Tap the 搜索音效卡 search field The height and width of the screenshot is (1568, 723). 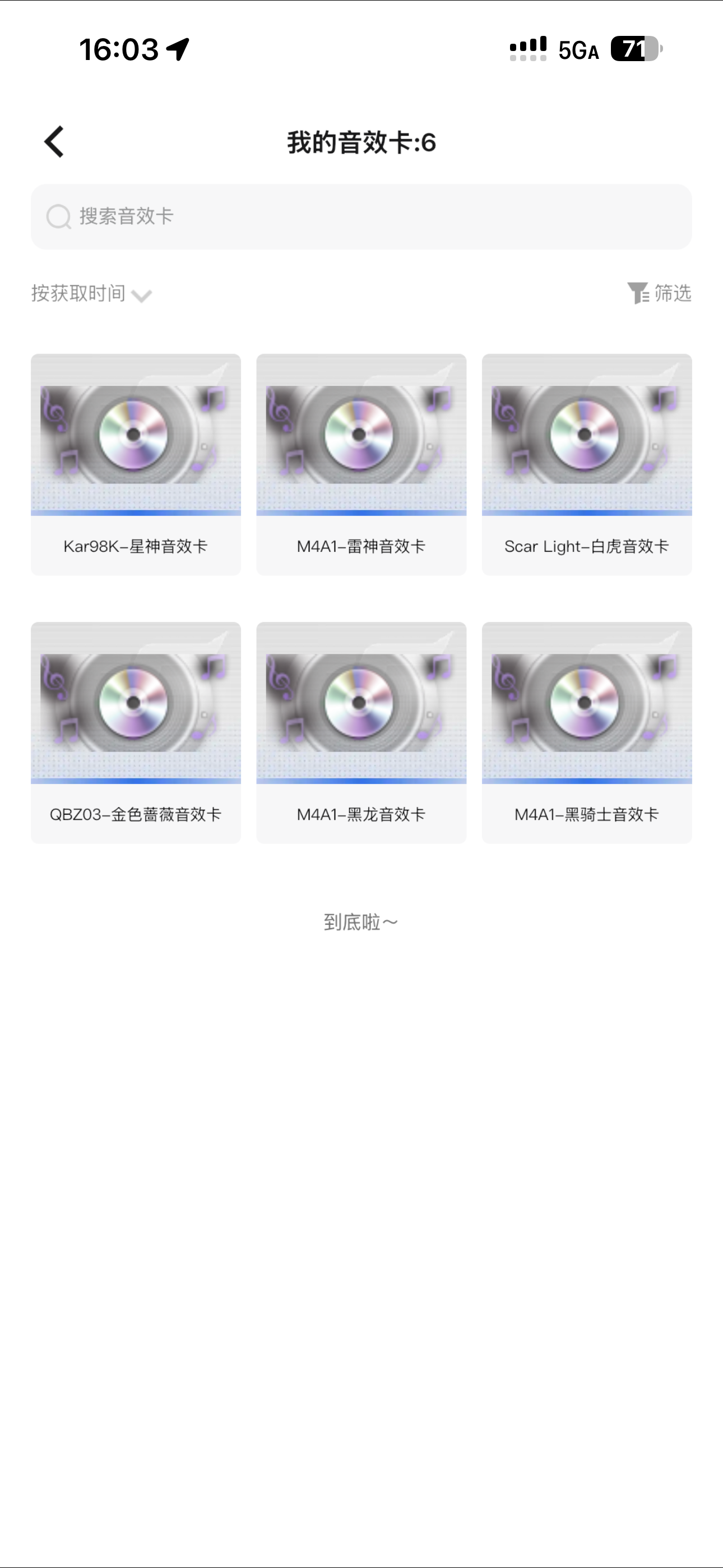tap(361, 216)
